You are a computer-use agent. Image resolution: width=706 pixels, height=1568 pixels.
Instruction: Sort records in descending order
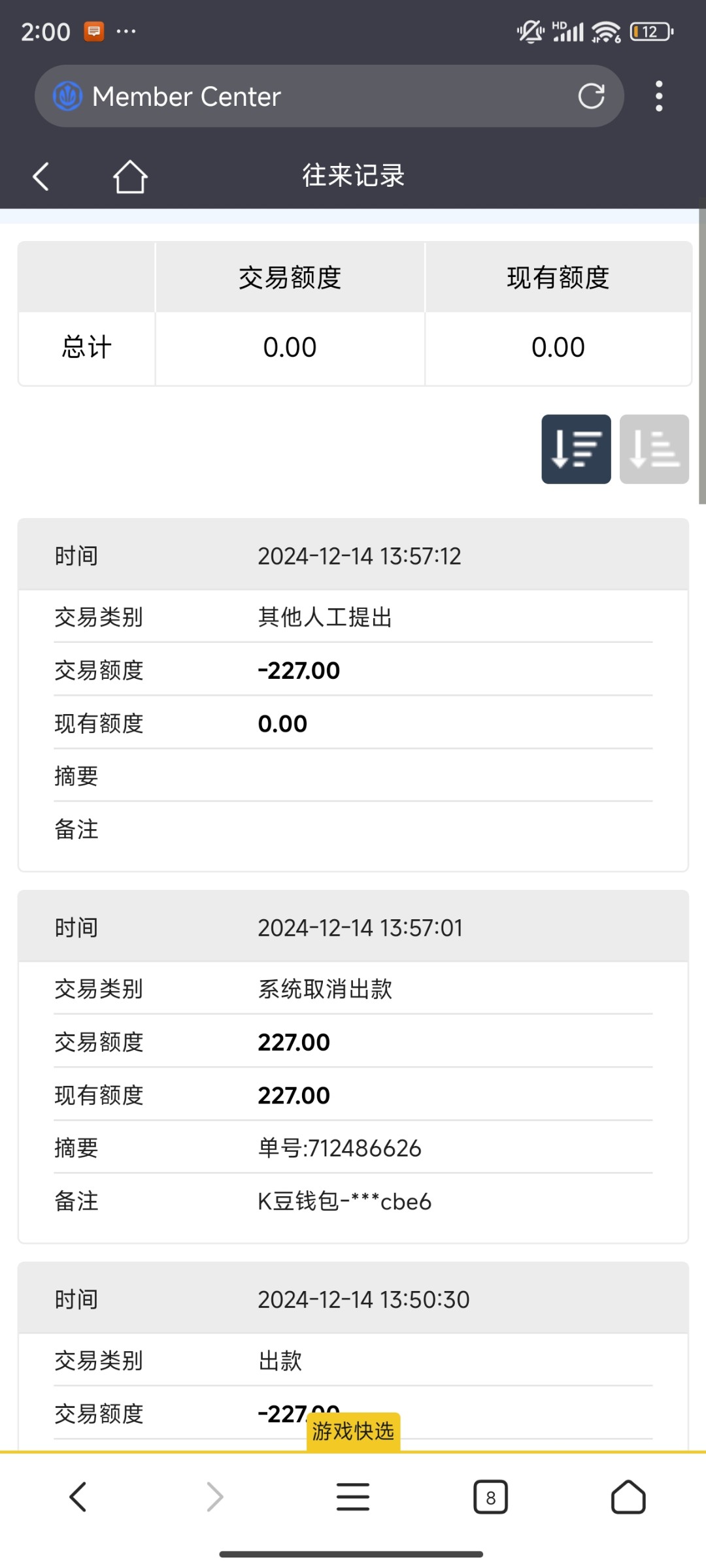pos(576,449)
